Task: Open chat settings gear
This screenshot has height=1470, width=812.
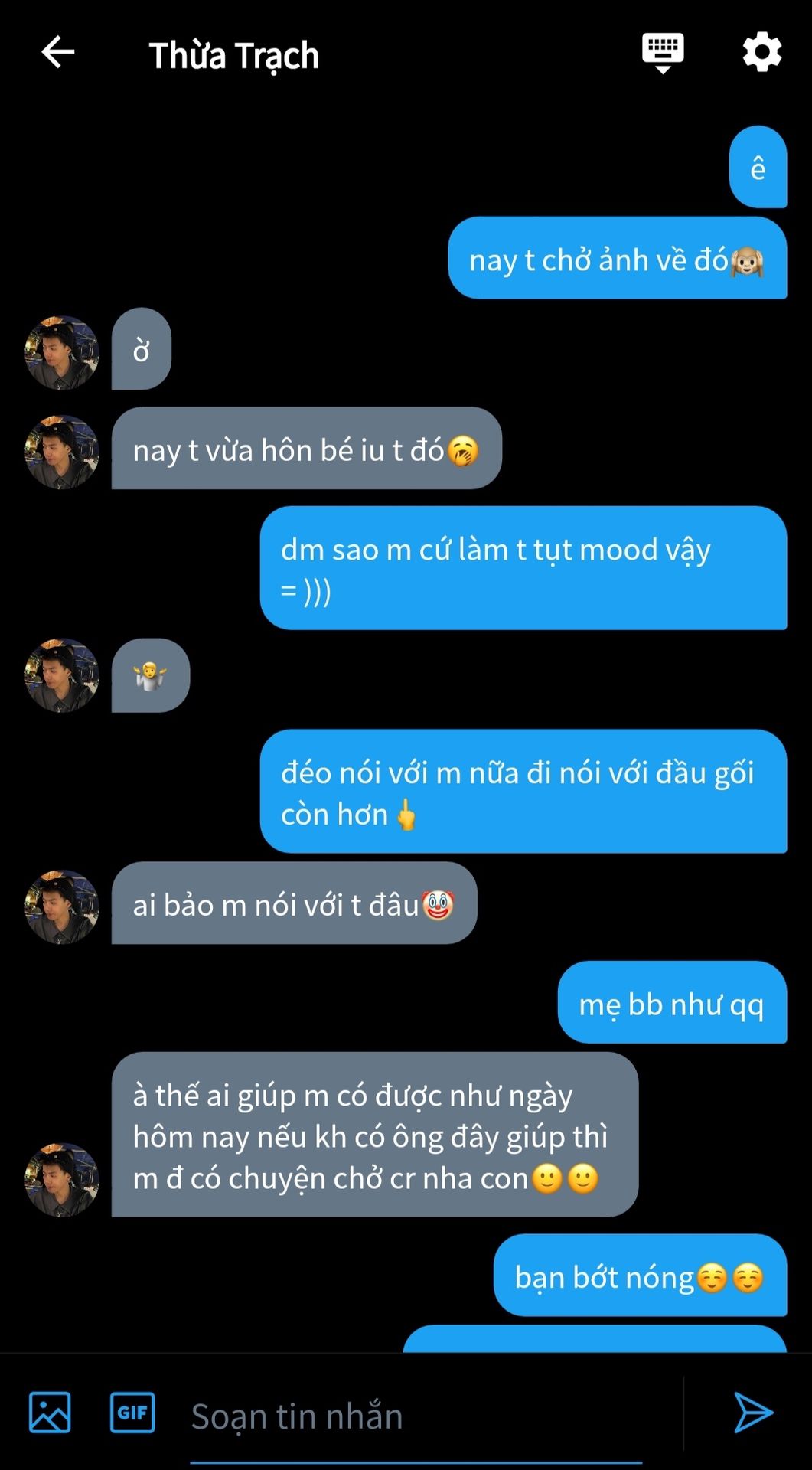Action: (761, 53)
